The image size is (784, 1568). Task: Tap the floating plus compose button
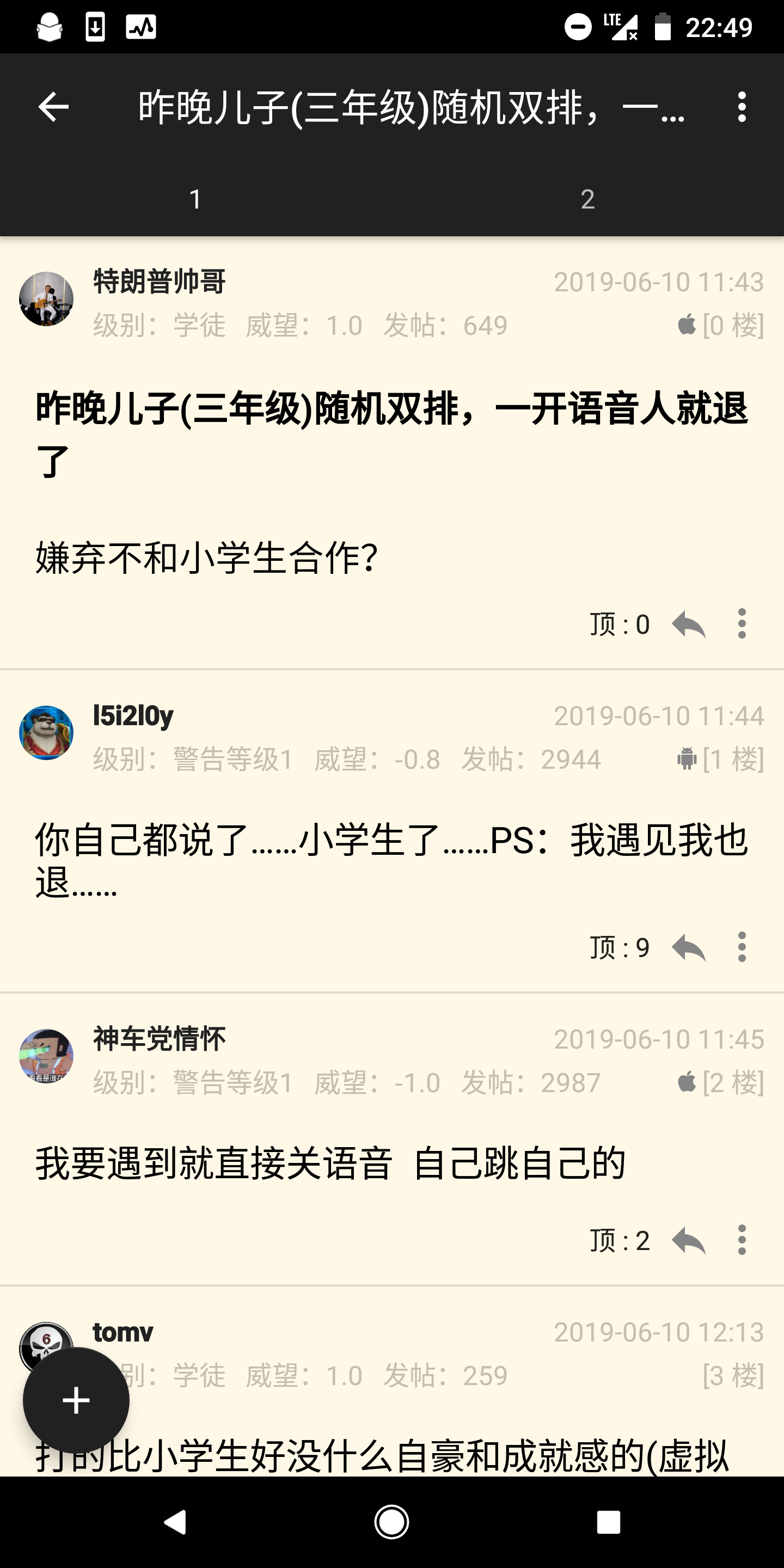pos(76,1400)
